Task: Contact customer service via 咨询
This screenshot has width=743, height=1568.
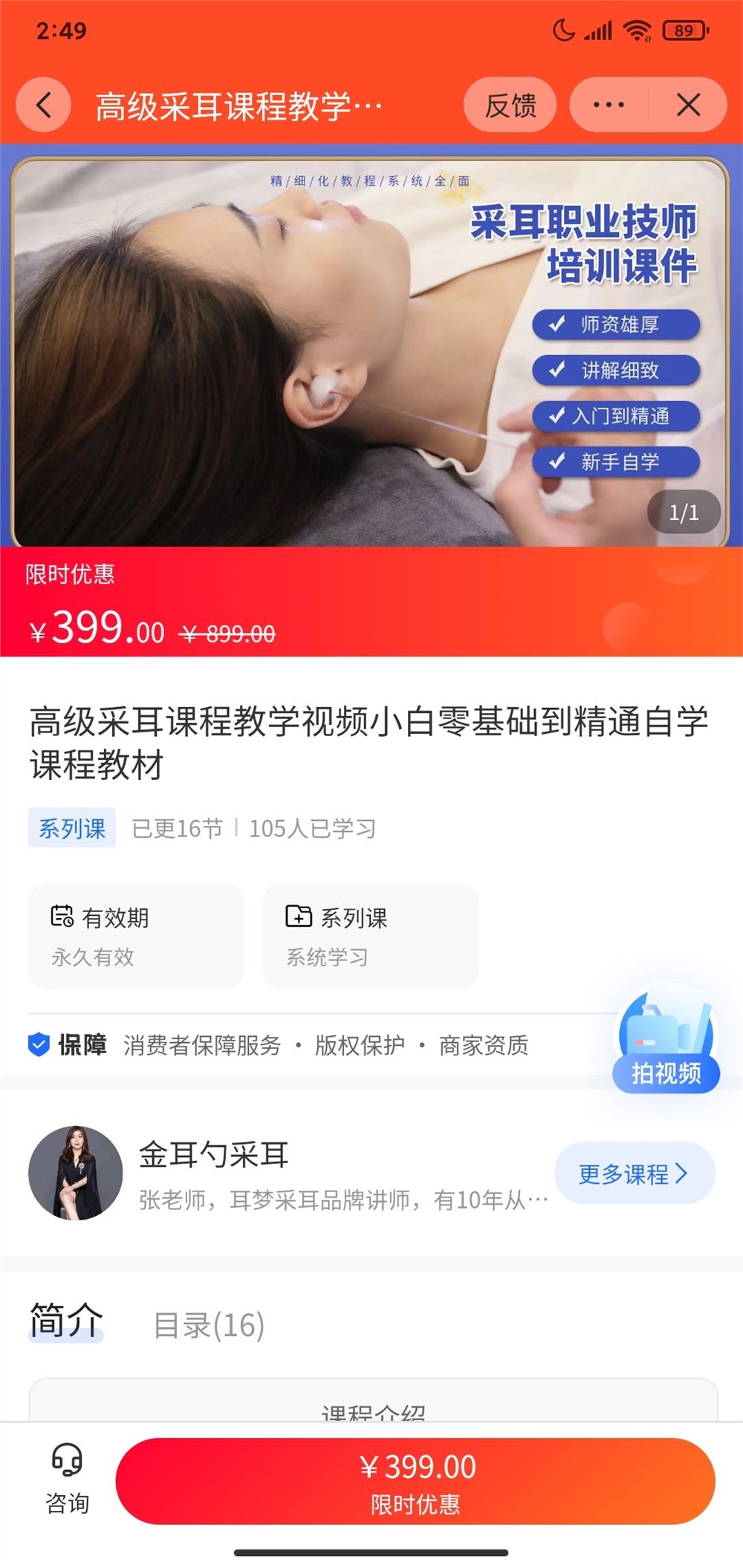Action: tap(67, 1480)
